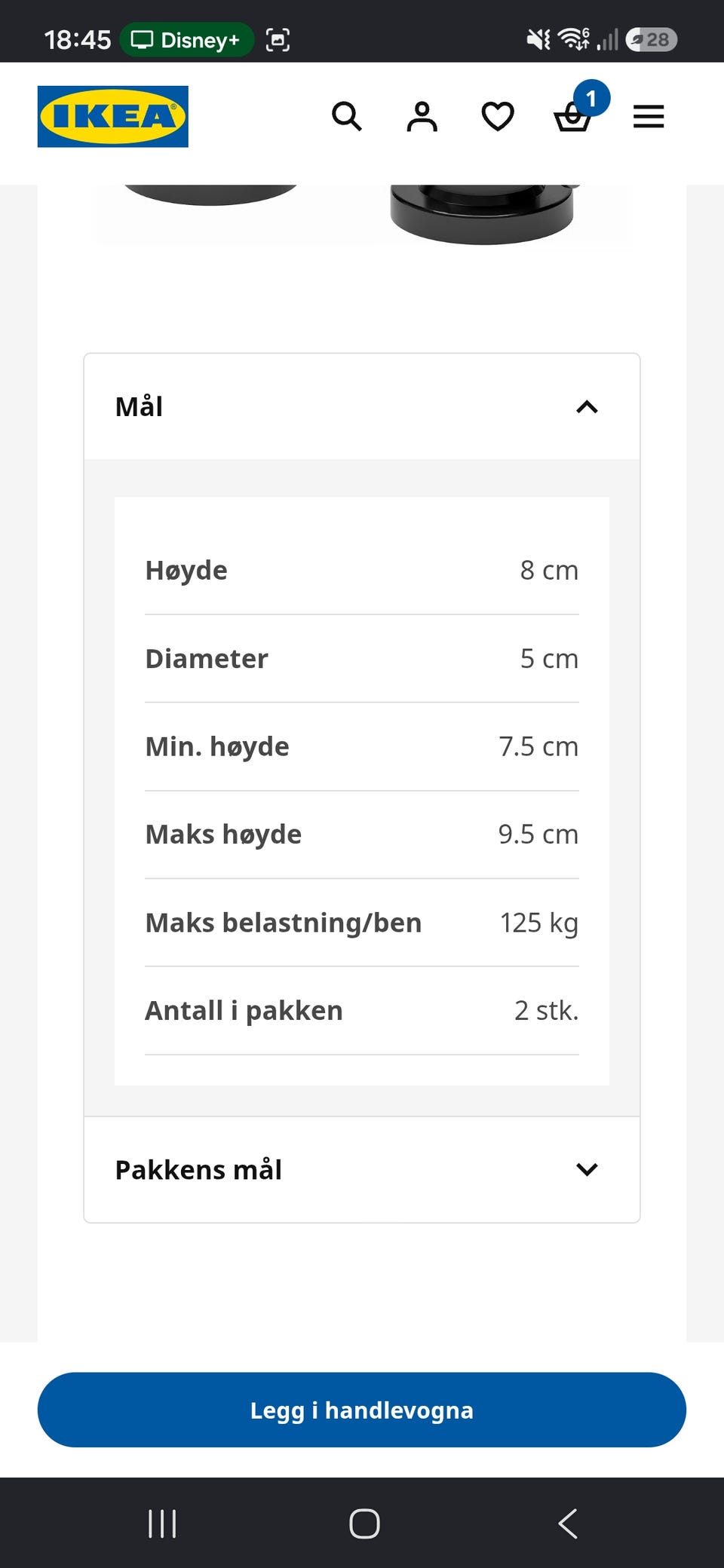
Task: Open the hamburger menu
Action: pos(649,117)
